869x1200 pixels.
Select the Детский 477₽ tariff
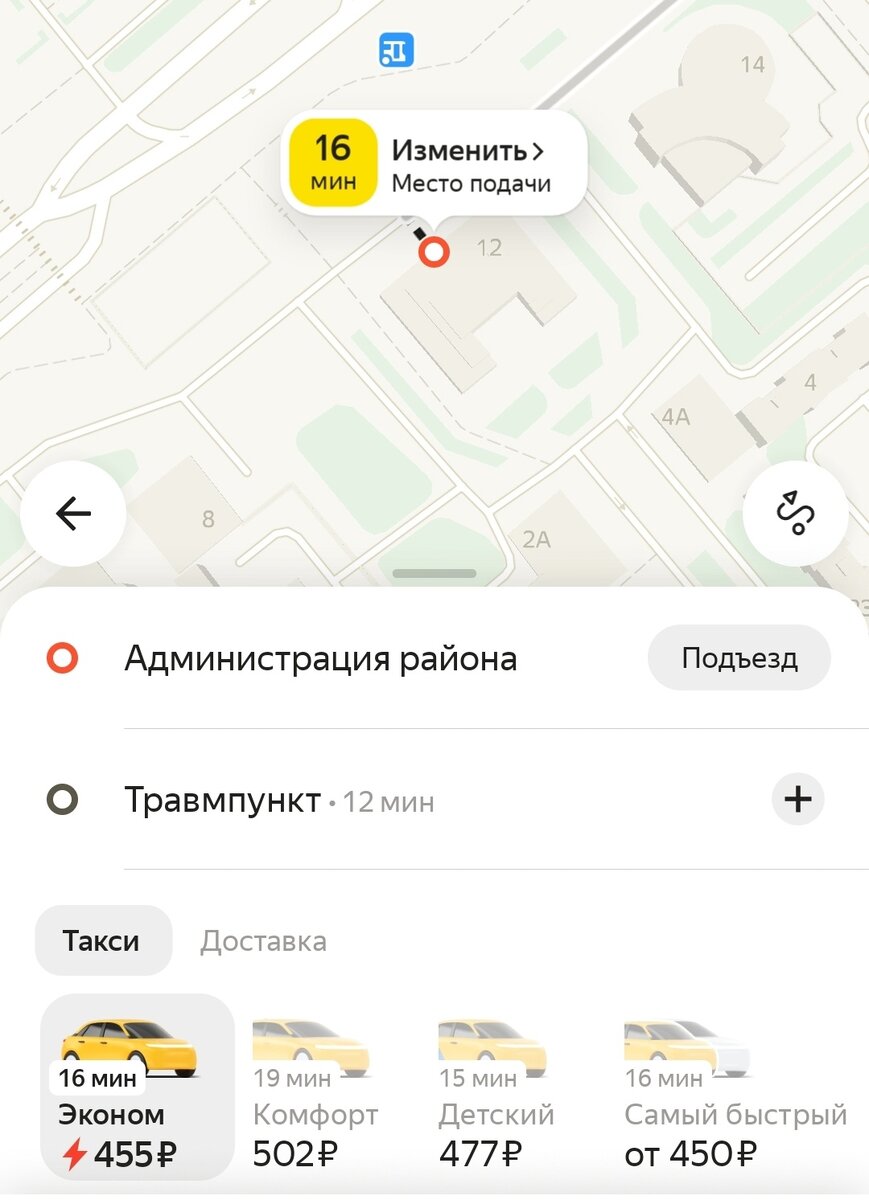(x=497, y=1110)
